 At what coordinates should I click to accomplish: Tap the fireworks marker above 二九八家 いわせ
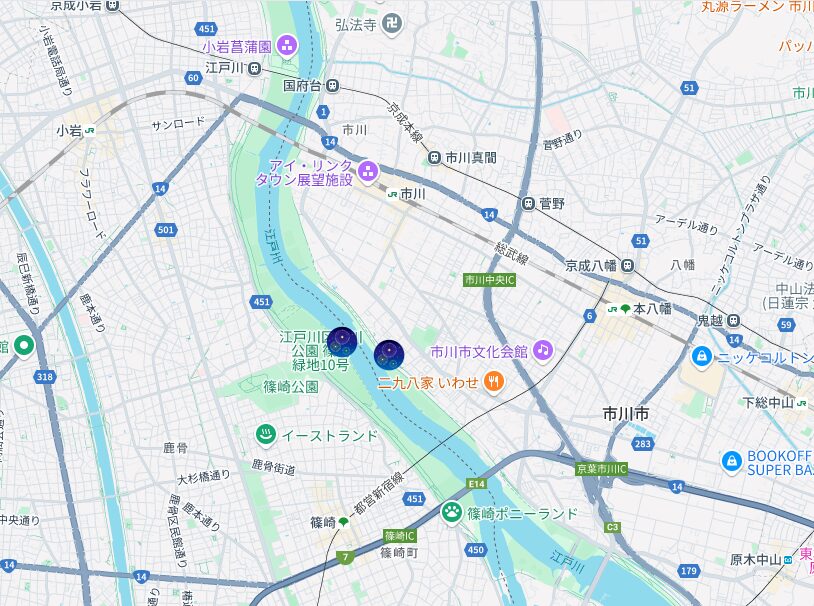pos(389,354)
